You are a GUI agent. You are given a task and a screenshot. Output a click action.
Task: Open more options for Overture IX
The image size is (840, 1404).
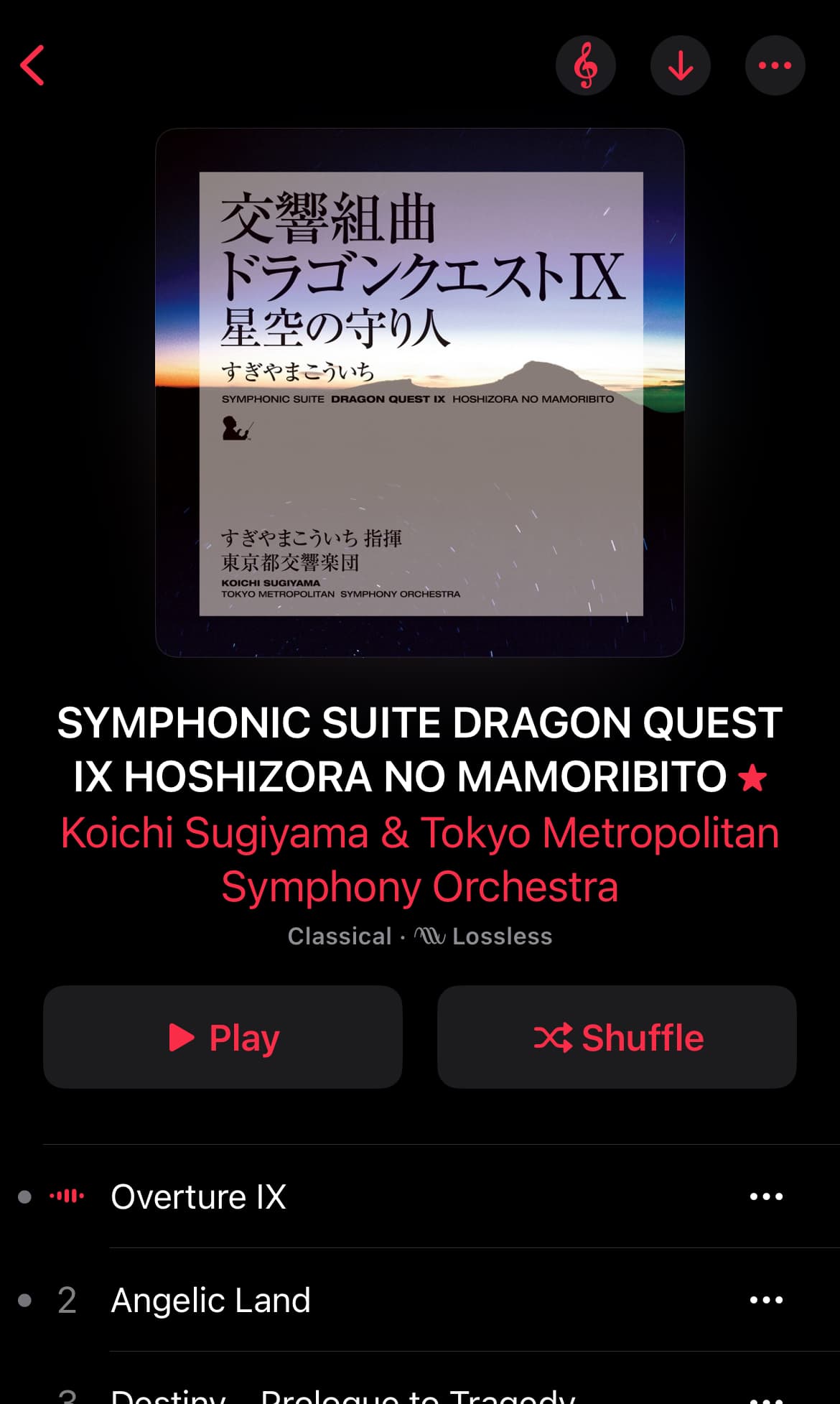coord(766,1196)
